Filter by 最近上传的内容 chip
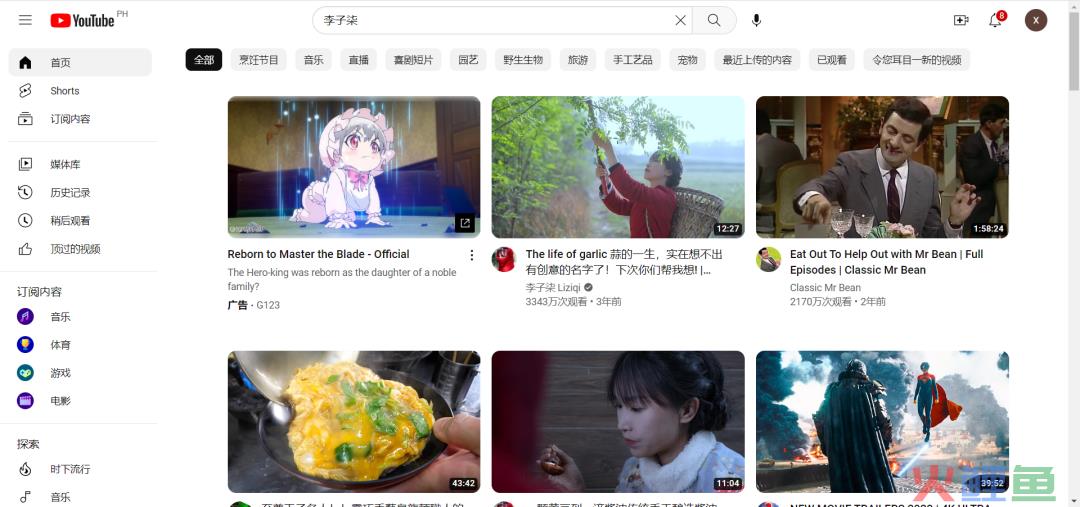 [x=757, y=60]
